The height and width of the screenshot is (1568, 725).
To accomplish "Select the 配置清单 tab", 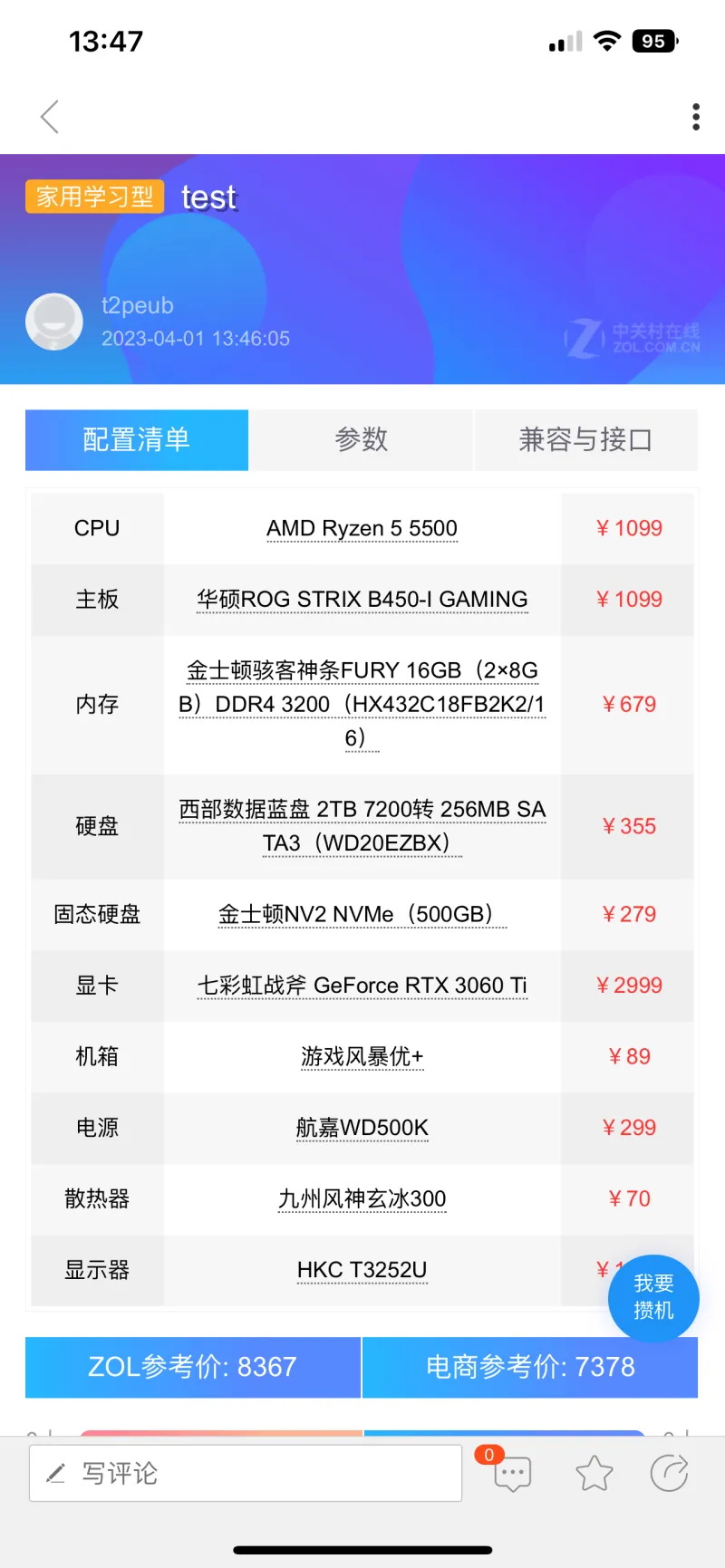I will click(x=137, y=440).
